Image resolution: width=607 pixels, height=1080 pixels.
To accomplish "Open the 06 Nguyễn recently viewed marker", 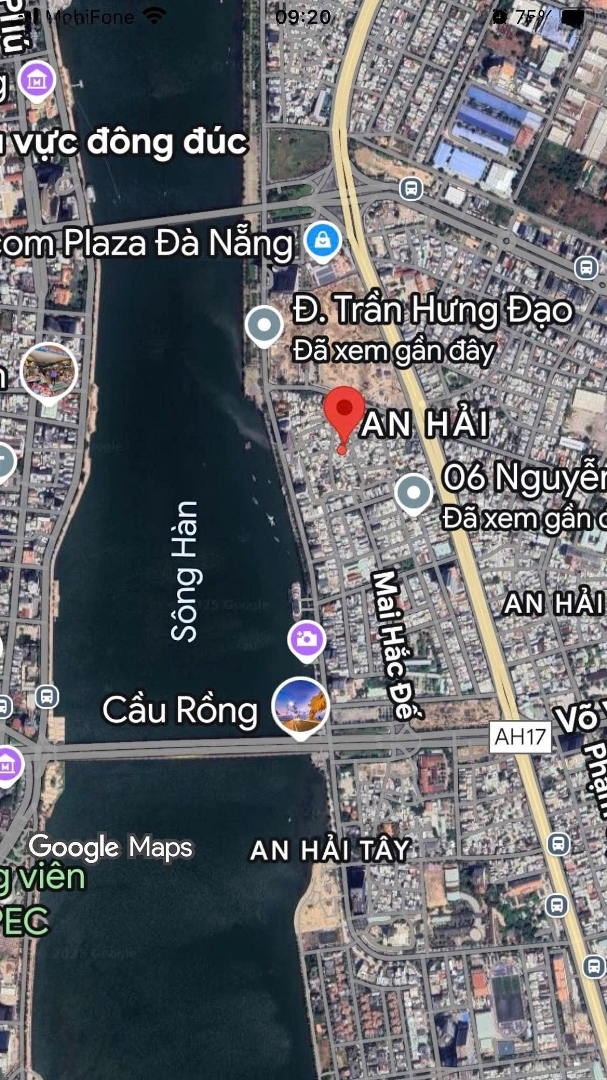I will point(413,492).
